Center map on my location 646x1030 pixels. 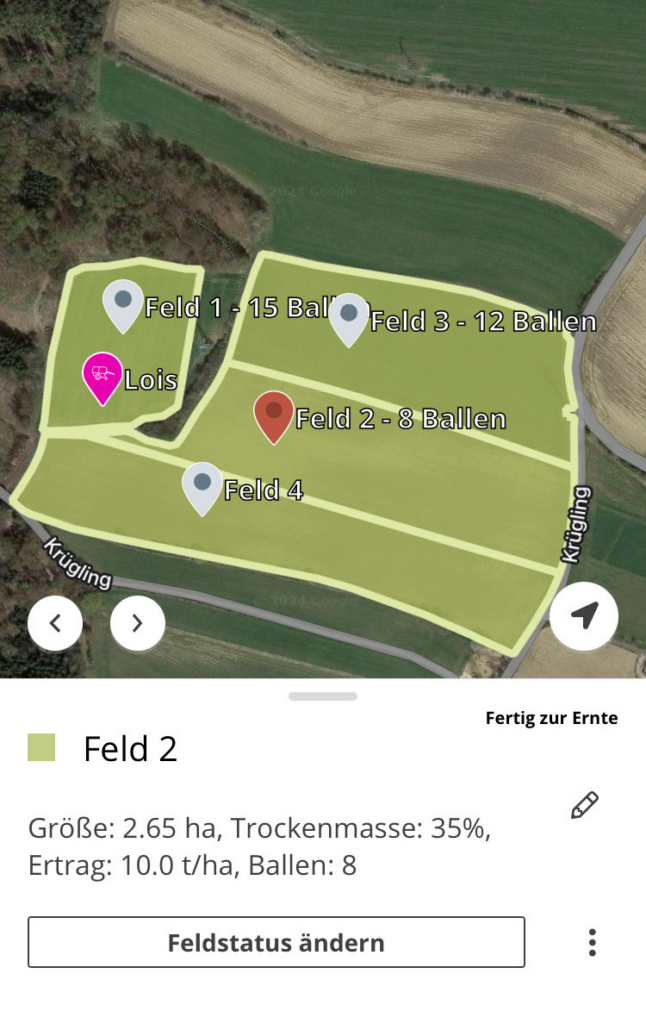584,616
